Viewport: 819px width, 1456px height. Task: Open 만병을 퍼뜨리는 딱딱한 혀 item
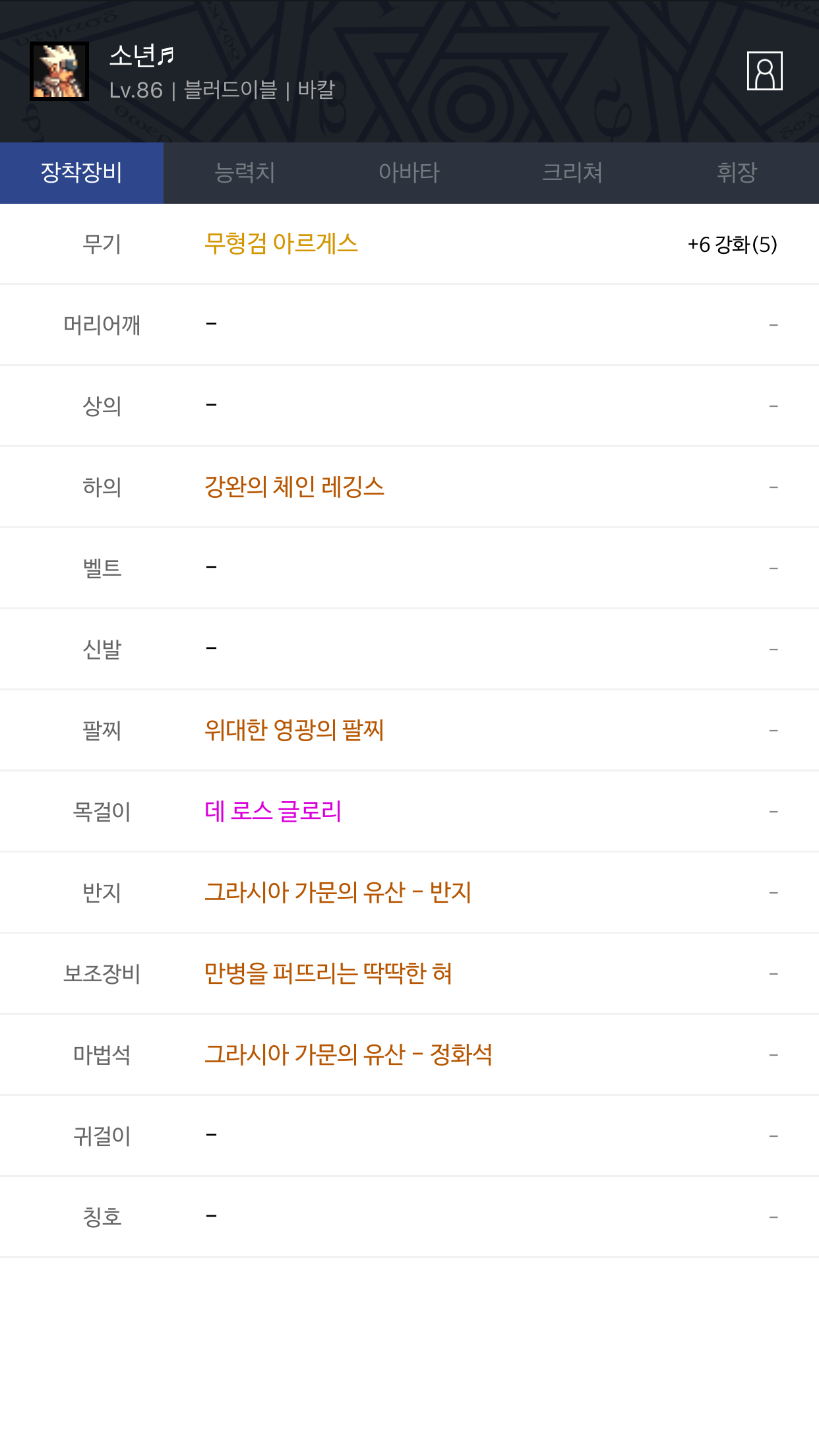(x=328, y=974)
